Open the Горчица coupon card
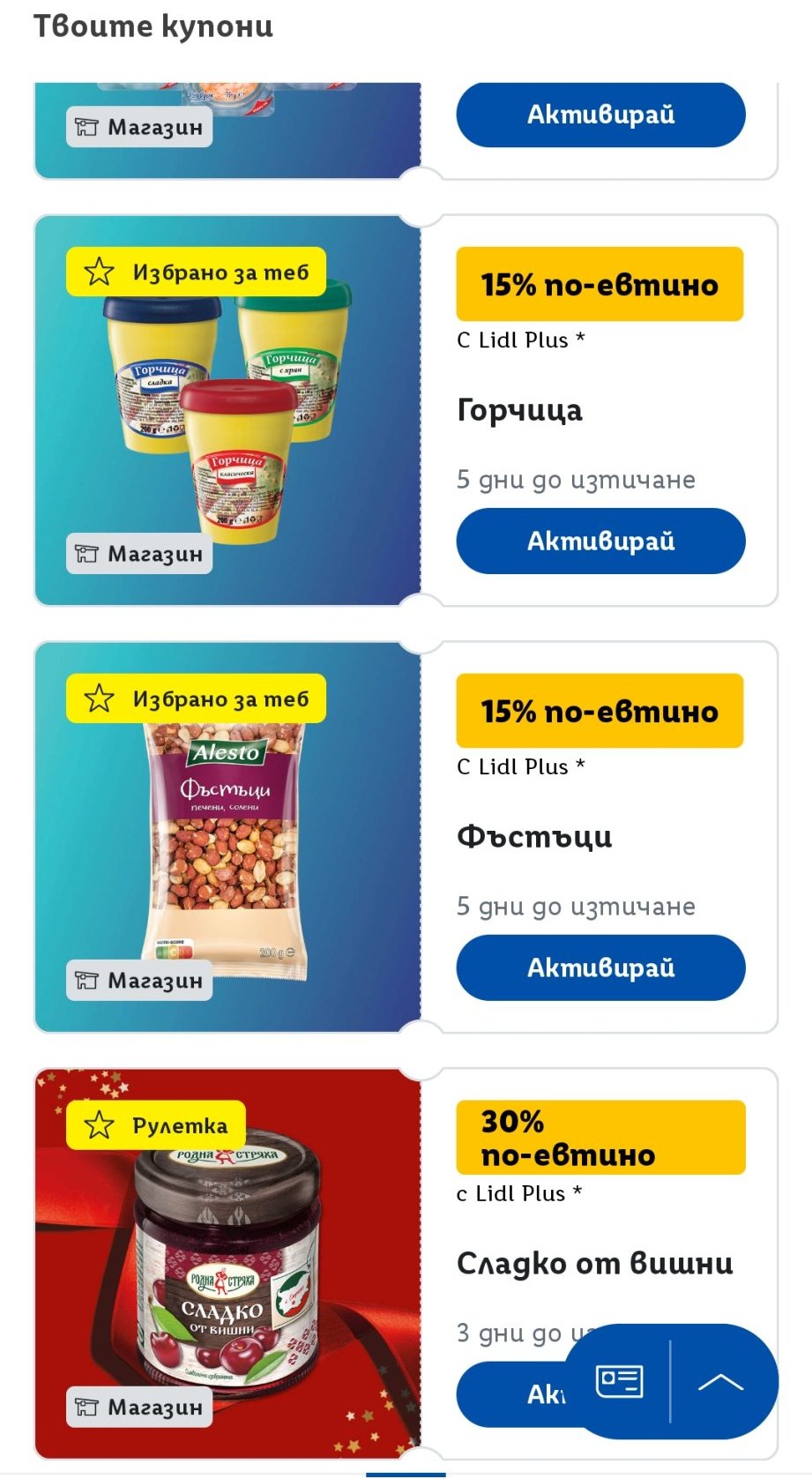 coord(227,411)
